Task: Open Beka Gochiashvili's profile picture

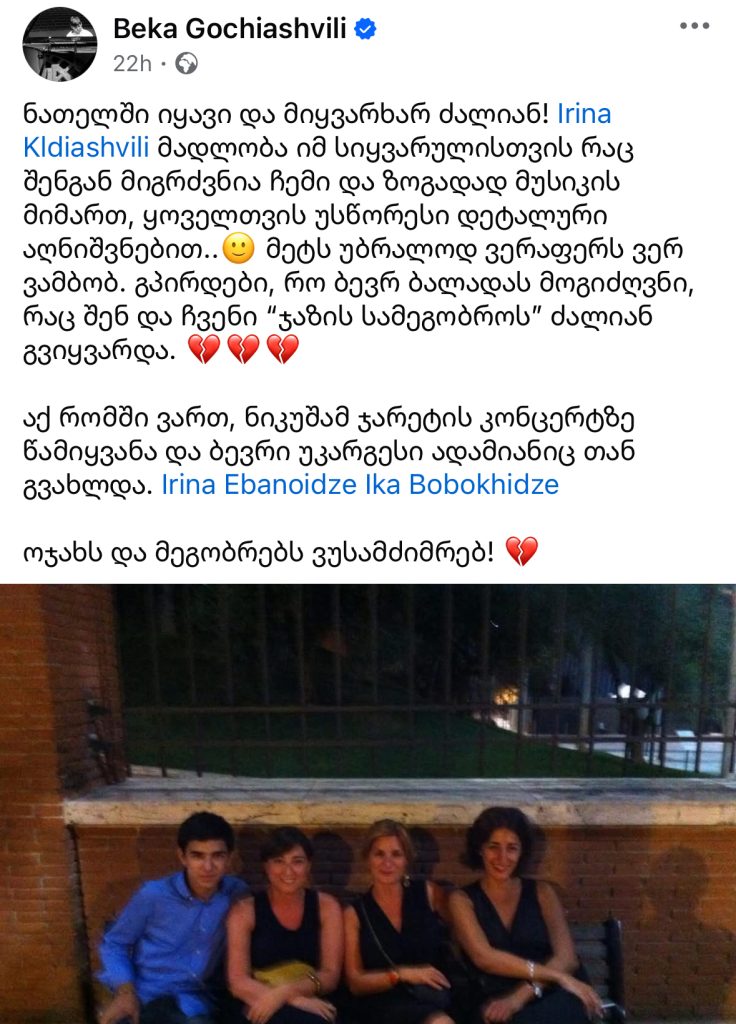Action: [60, 44]
